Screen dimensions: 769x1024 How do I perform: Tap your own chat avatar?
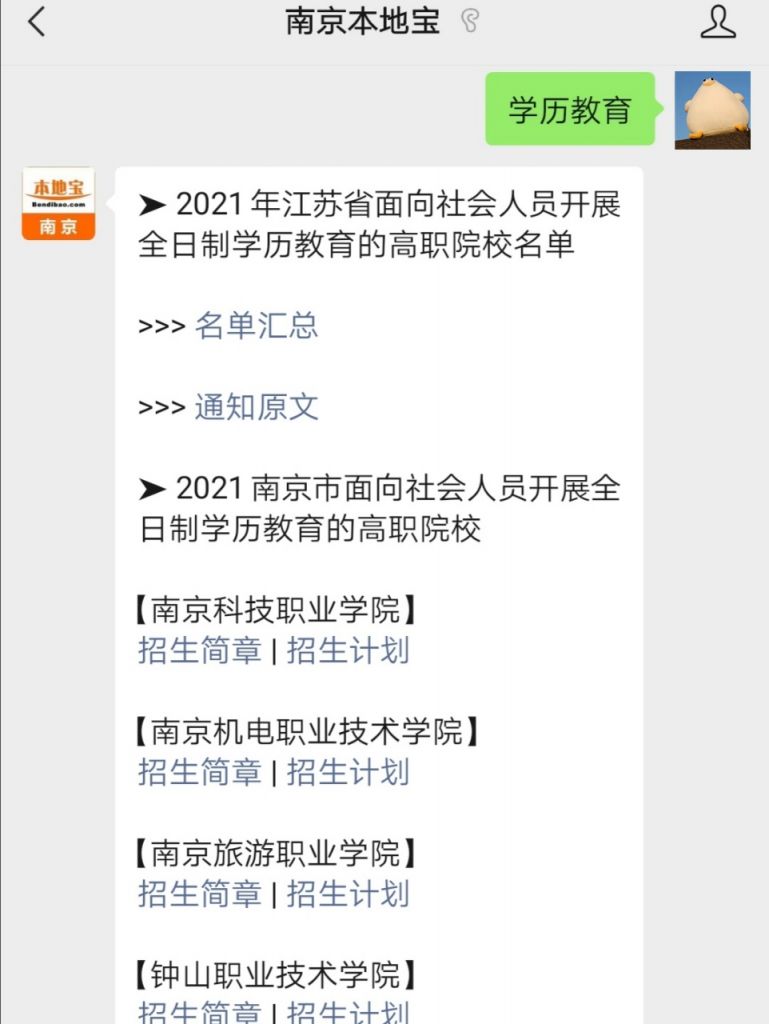712,110
